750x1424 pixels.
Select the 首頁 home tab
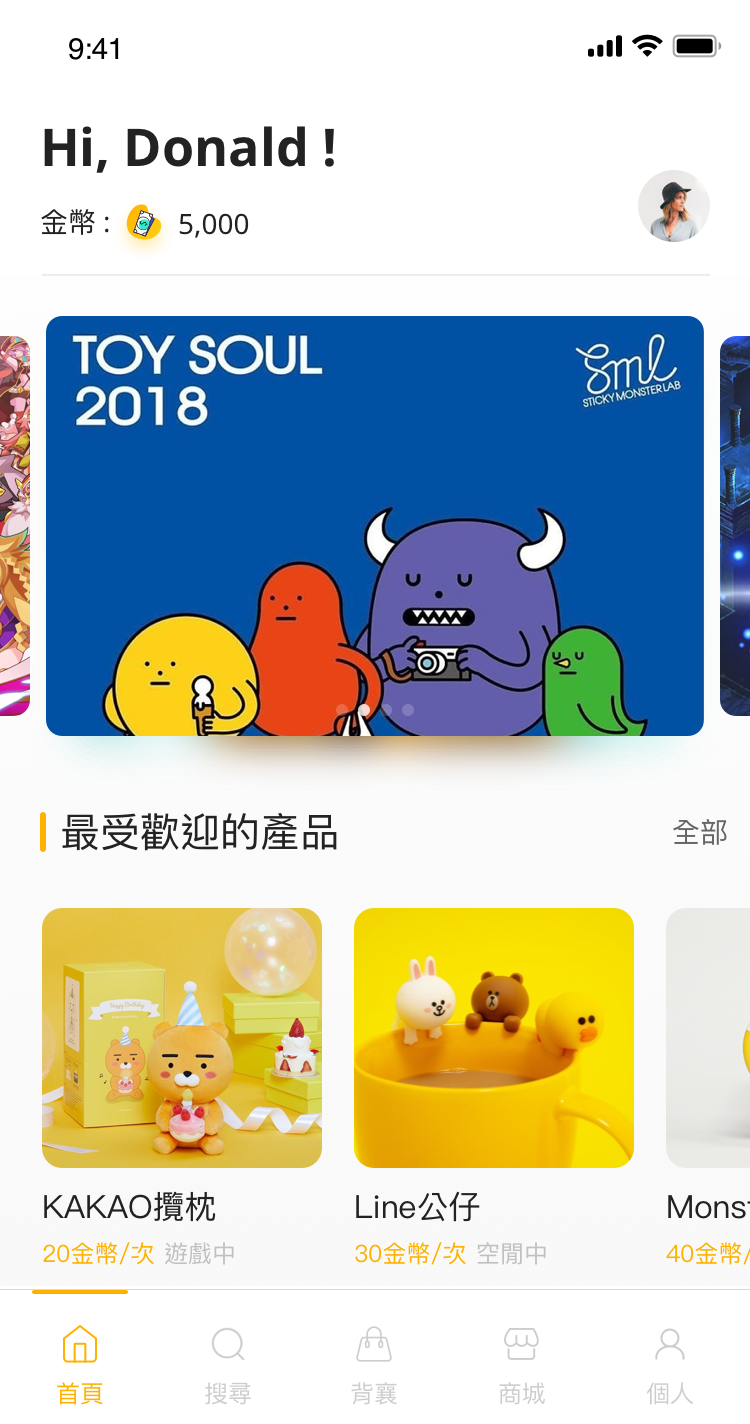pyautogui.click(x=80, y=1362)
